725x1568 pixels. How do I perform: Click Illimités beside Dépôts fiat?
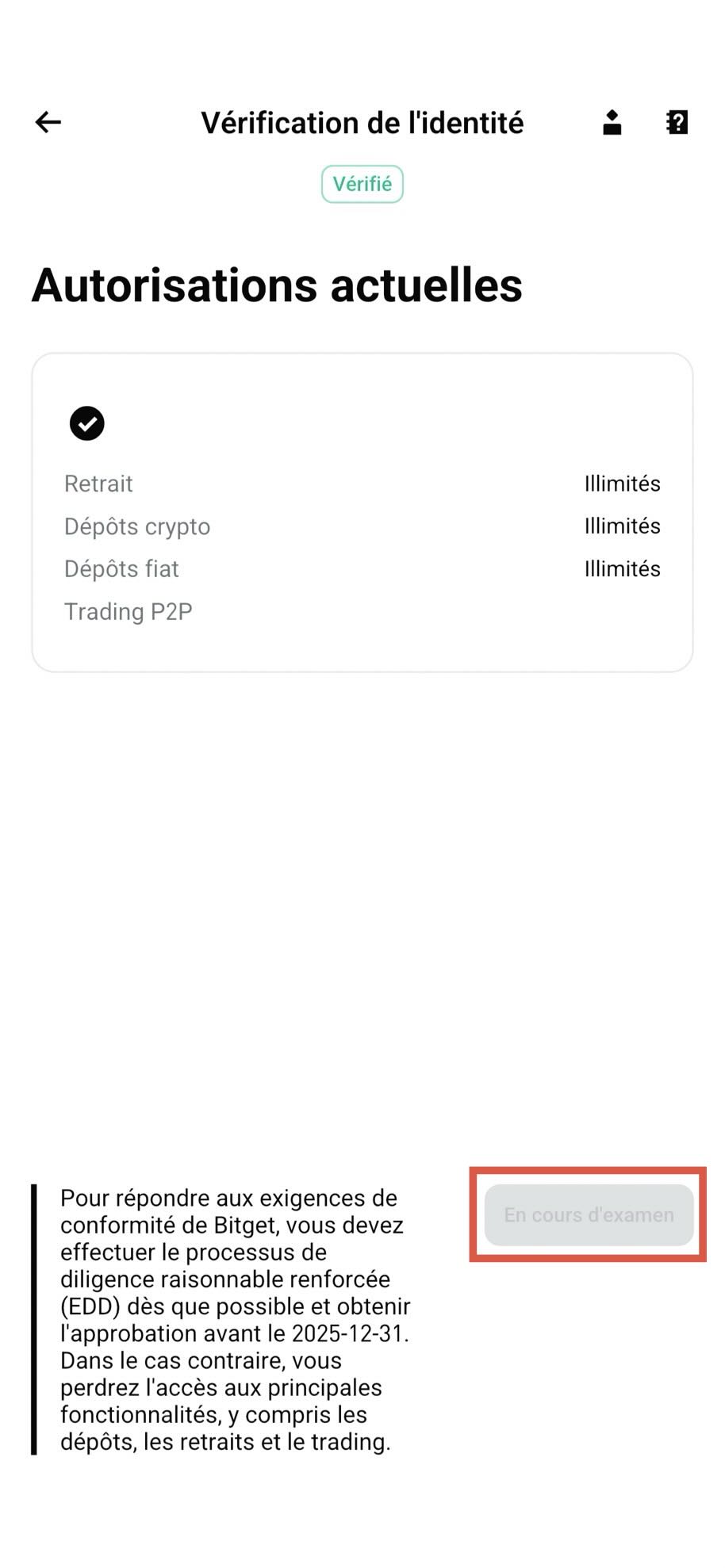622,568
